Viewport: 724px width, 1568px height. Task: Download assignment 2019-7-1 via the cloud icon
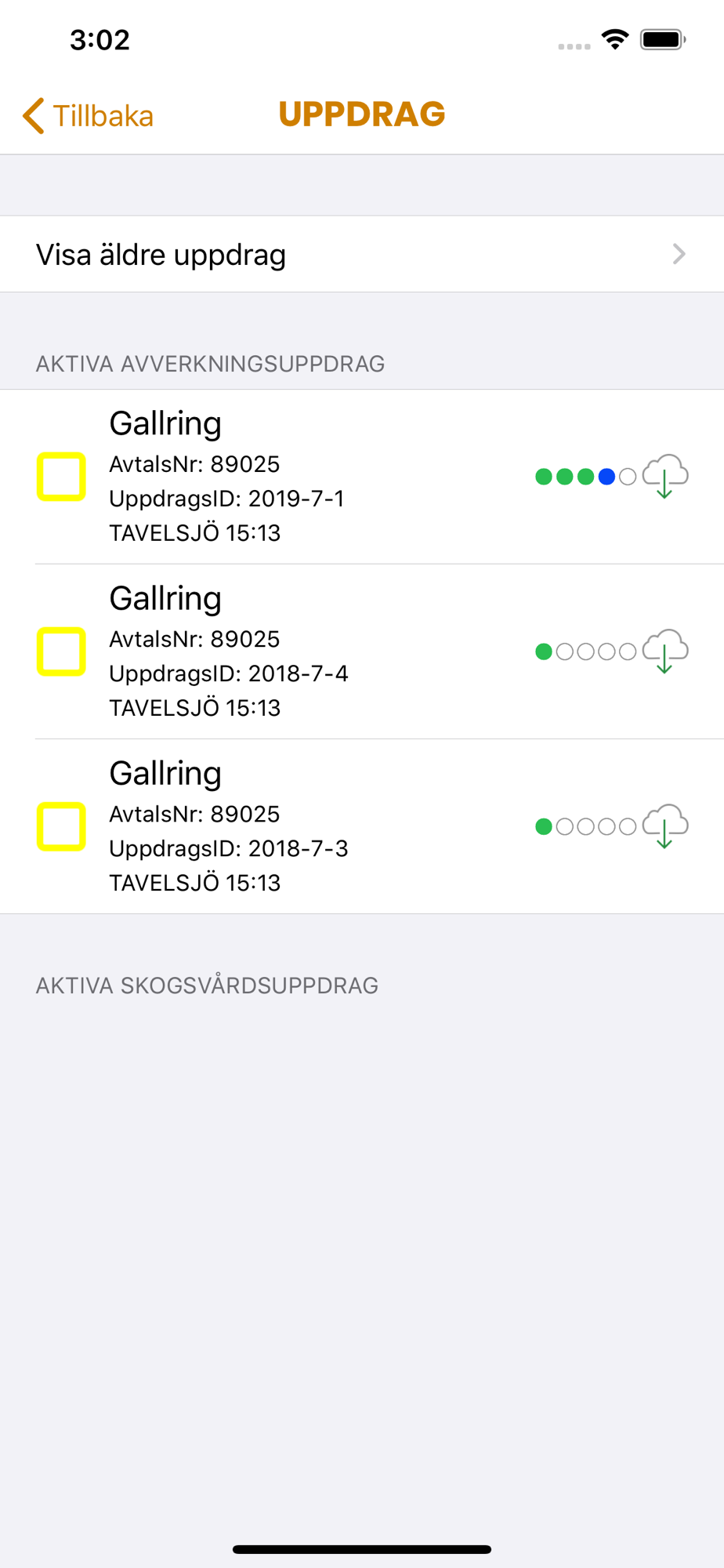[665, 476]
